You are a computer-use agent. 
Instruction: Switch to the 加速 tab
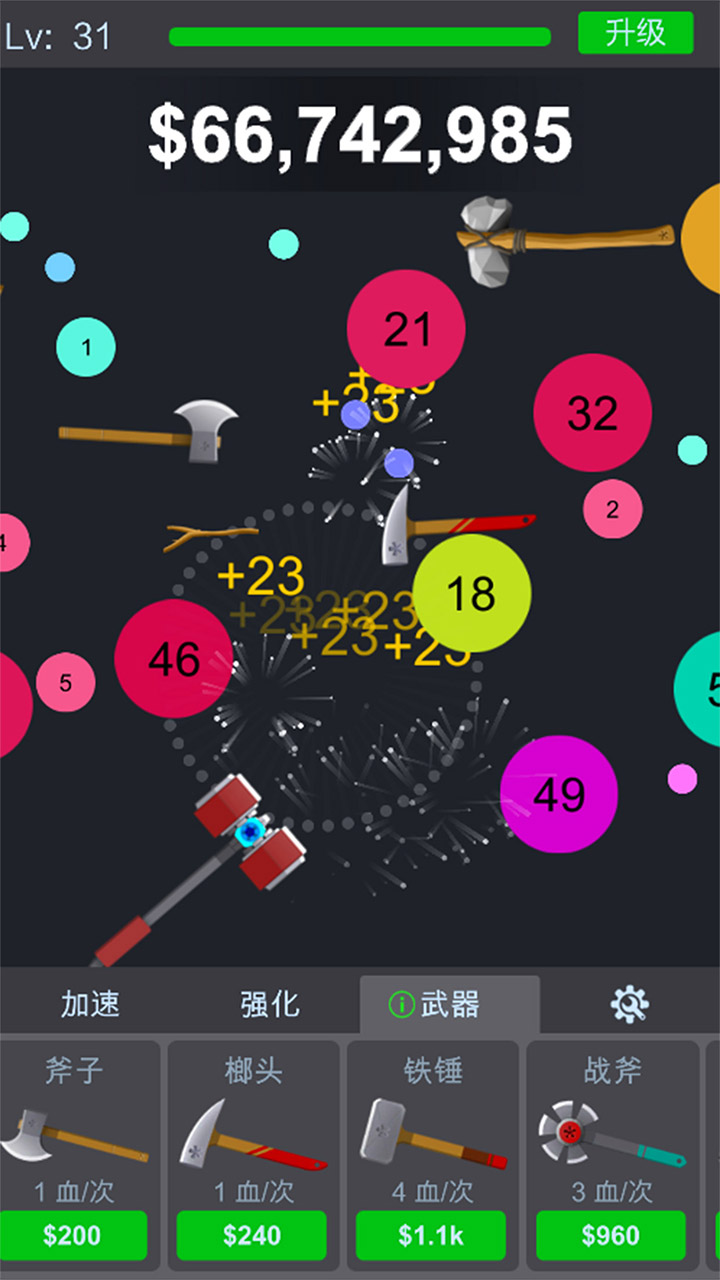tap(90, 1004)
